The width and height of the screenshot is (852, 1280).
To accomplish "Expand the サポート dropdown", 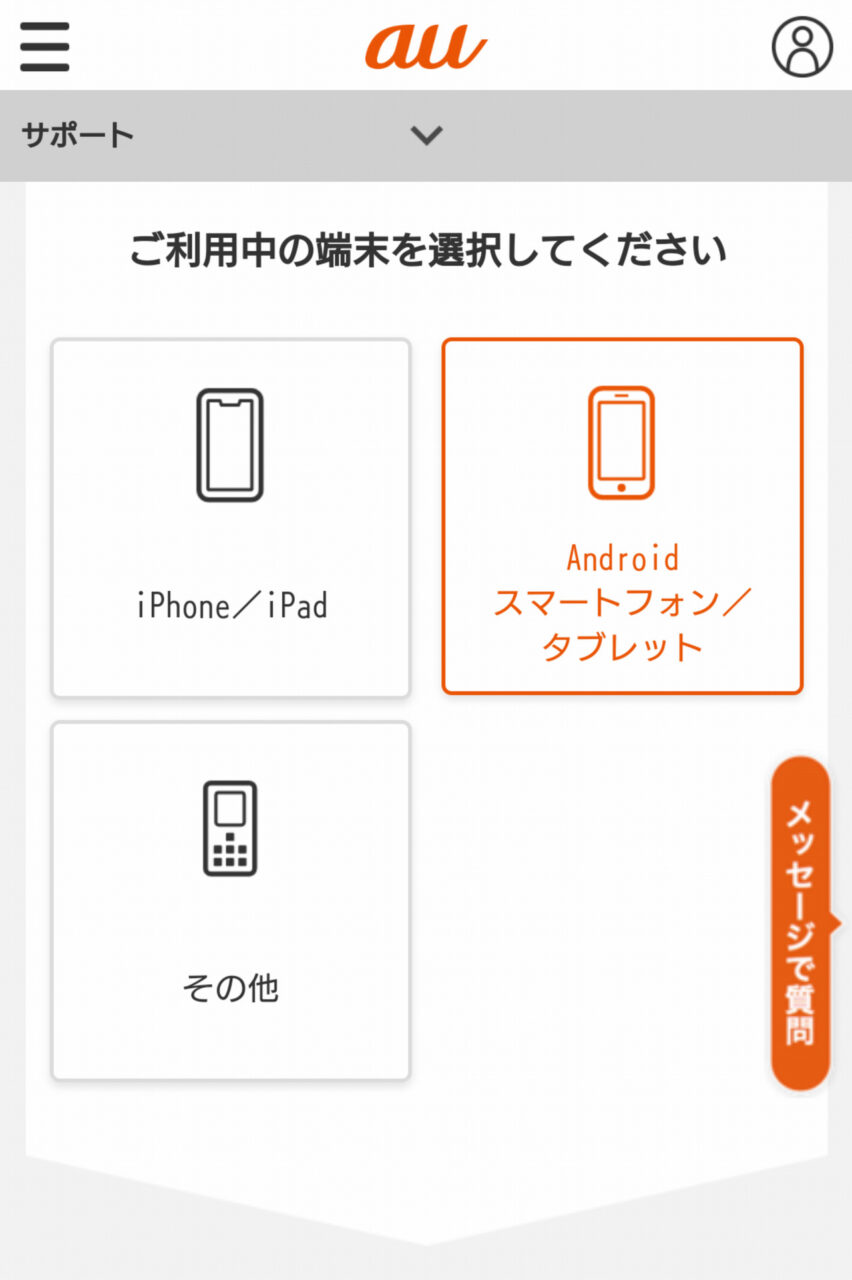I will 426,135.
